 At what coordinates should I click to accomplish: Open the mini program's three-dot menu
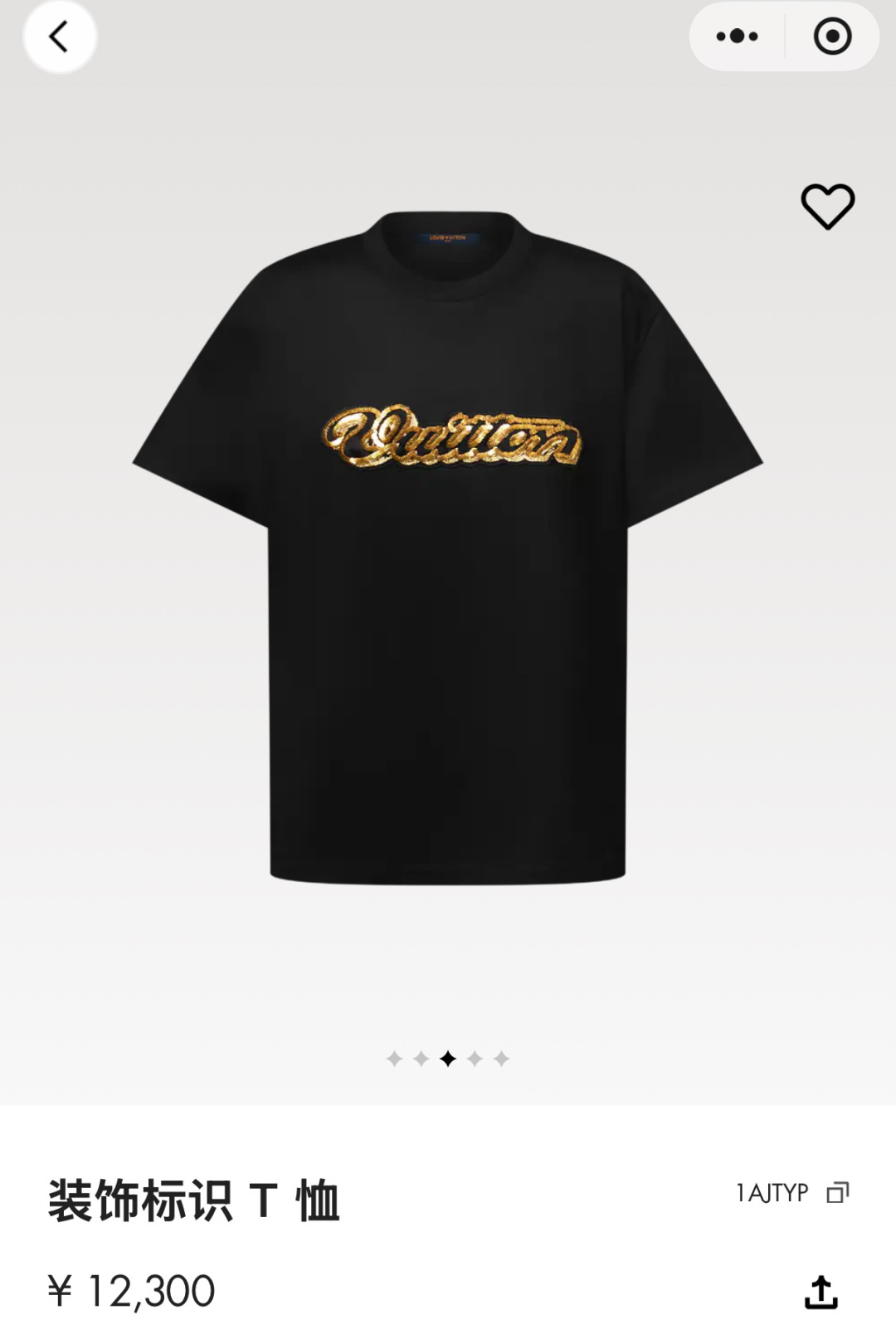click(737, 37)
